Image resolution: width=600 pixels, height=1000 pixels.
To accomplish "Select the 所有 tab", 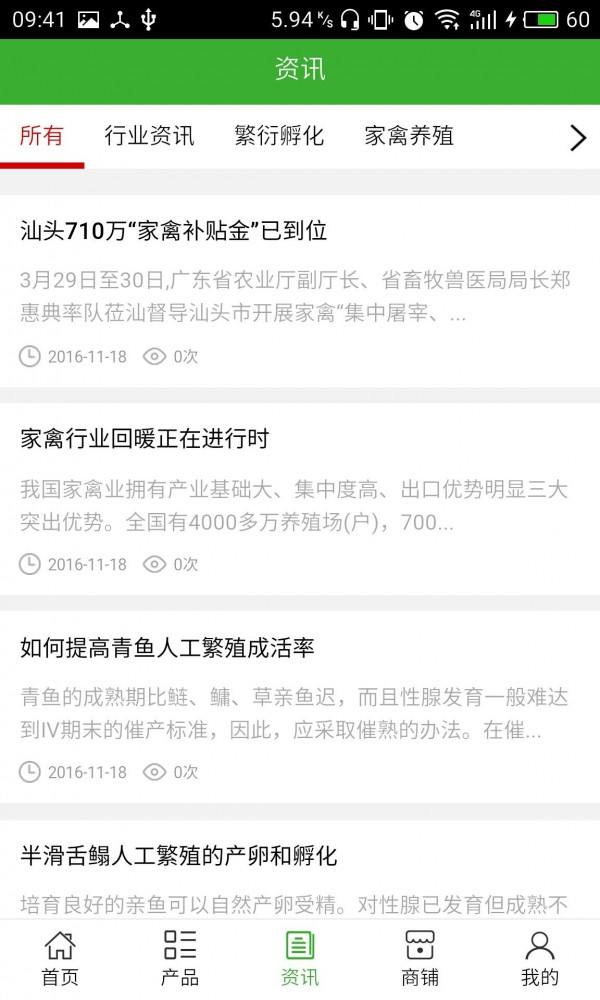I will pos(42,136).
